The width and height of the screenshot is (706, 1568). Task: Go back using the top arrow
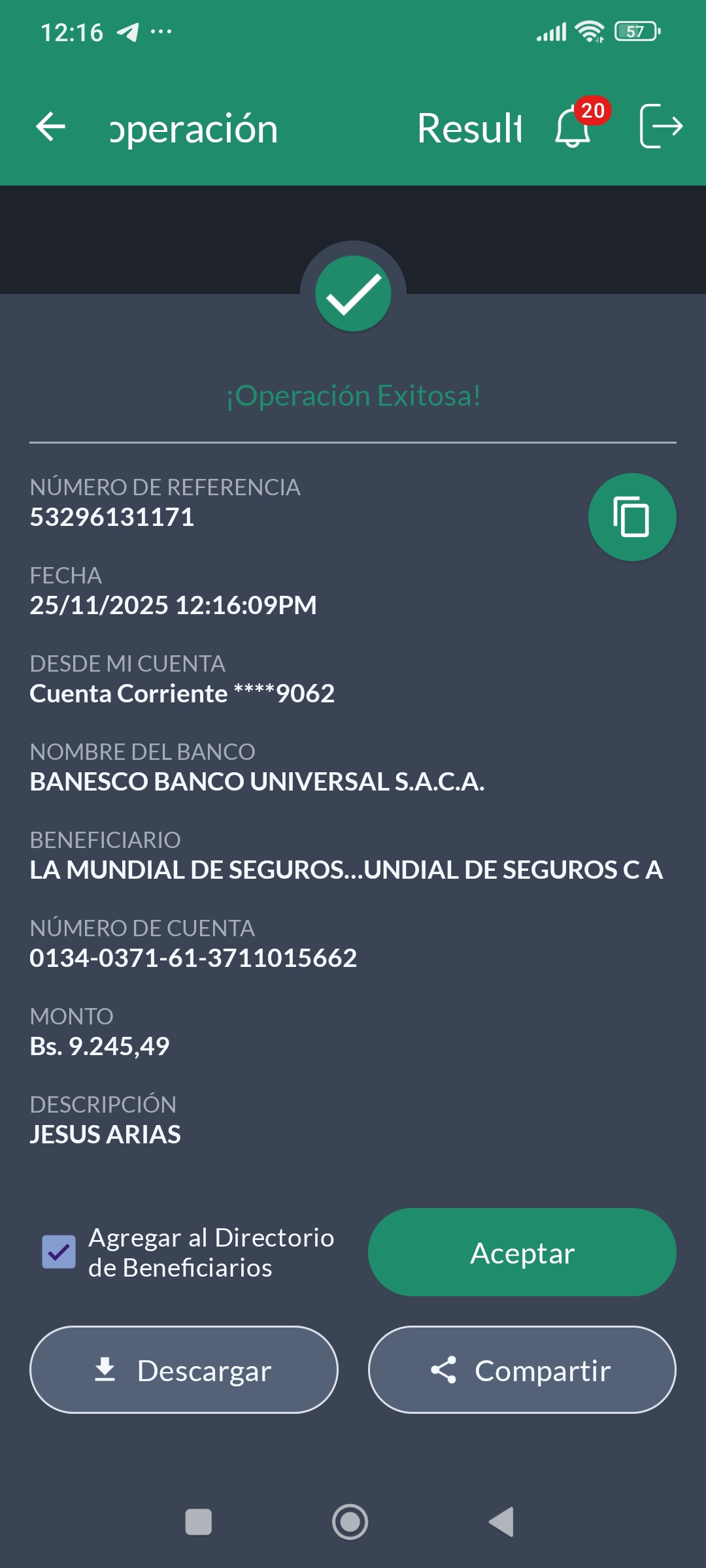tap(51, 126)
